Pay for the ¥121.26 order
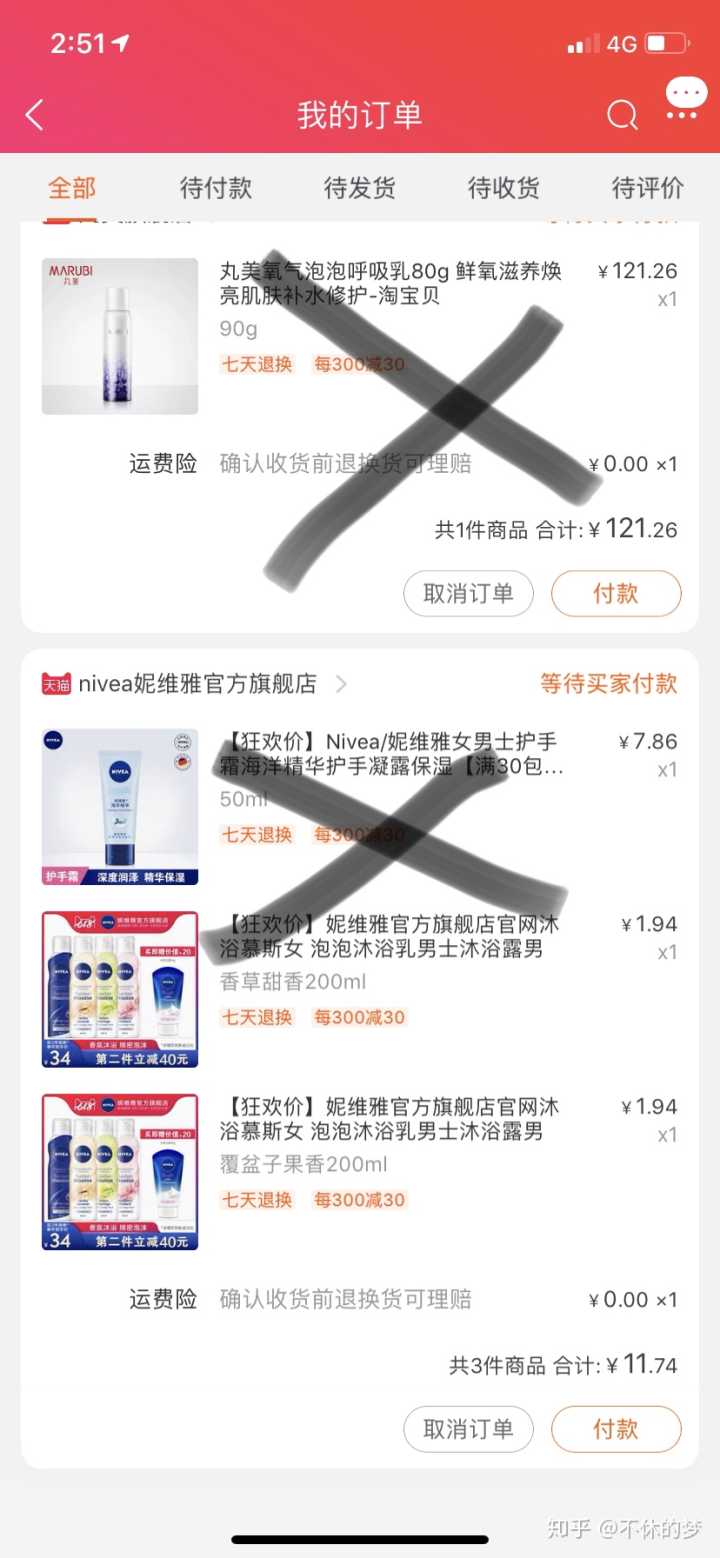 coord(616,593)
